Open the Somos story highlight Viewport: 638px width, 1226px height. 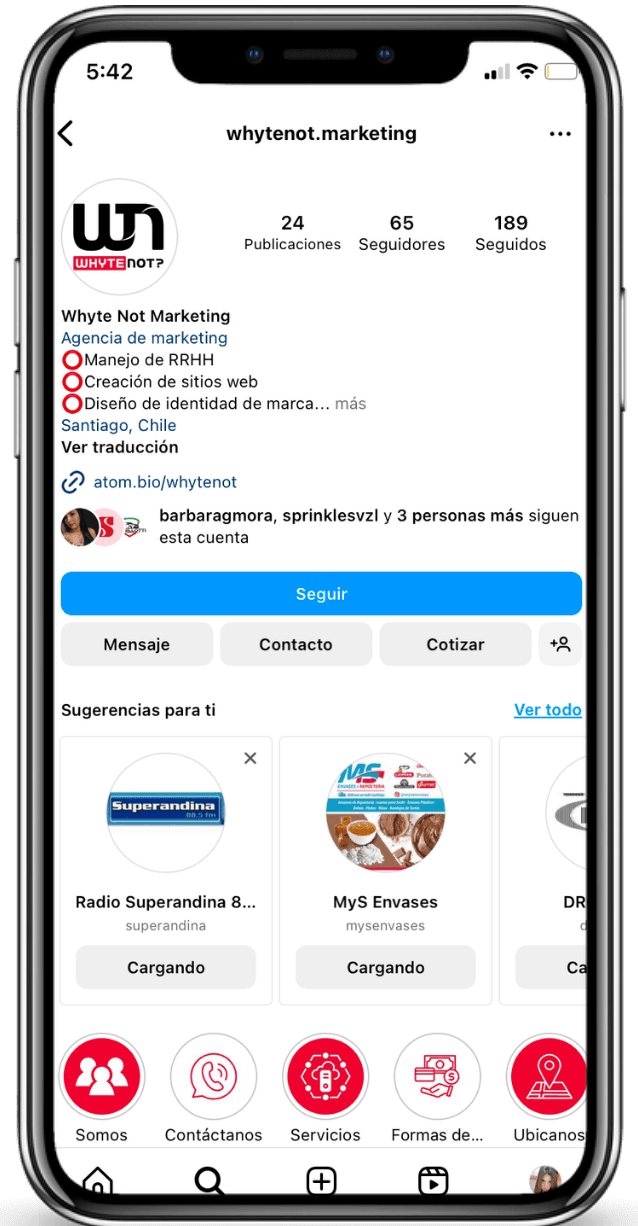(101, 1077)
